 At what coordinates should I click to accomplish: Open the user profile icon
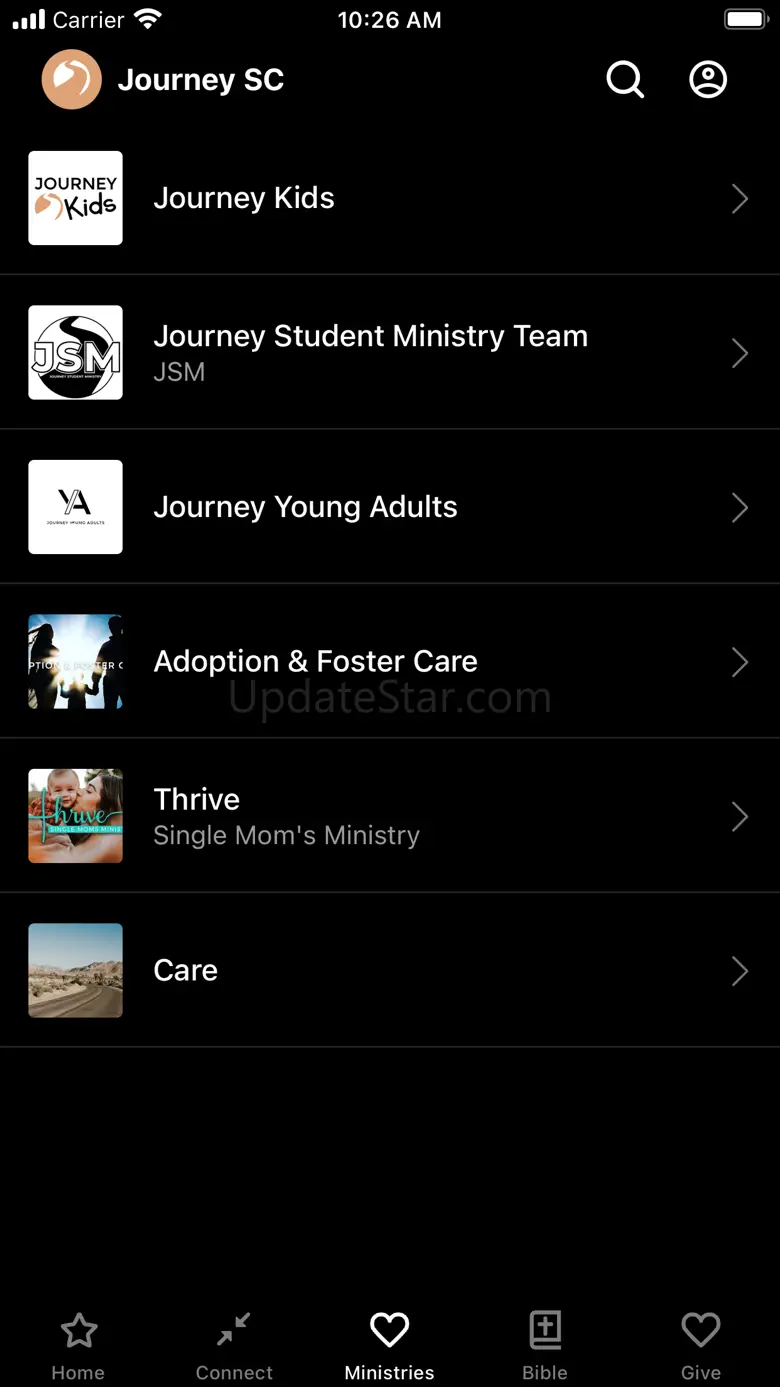(x=708, y=79)
